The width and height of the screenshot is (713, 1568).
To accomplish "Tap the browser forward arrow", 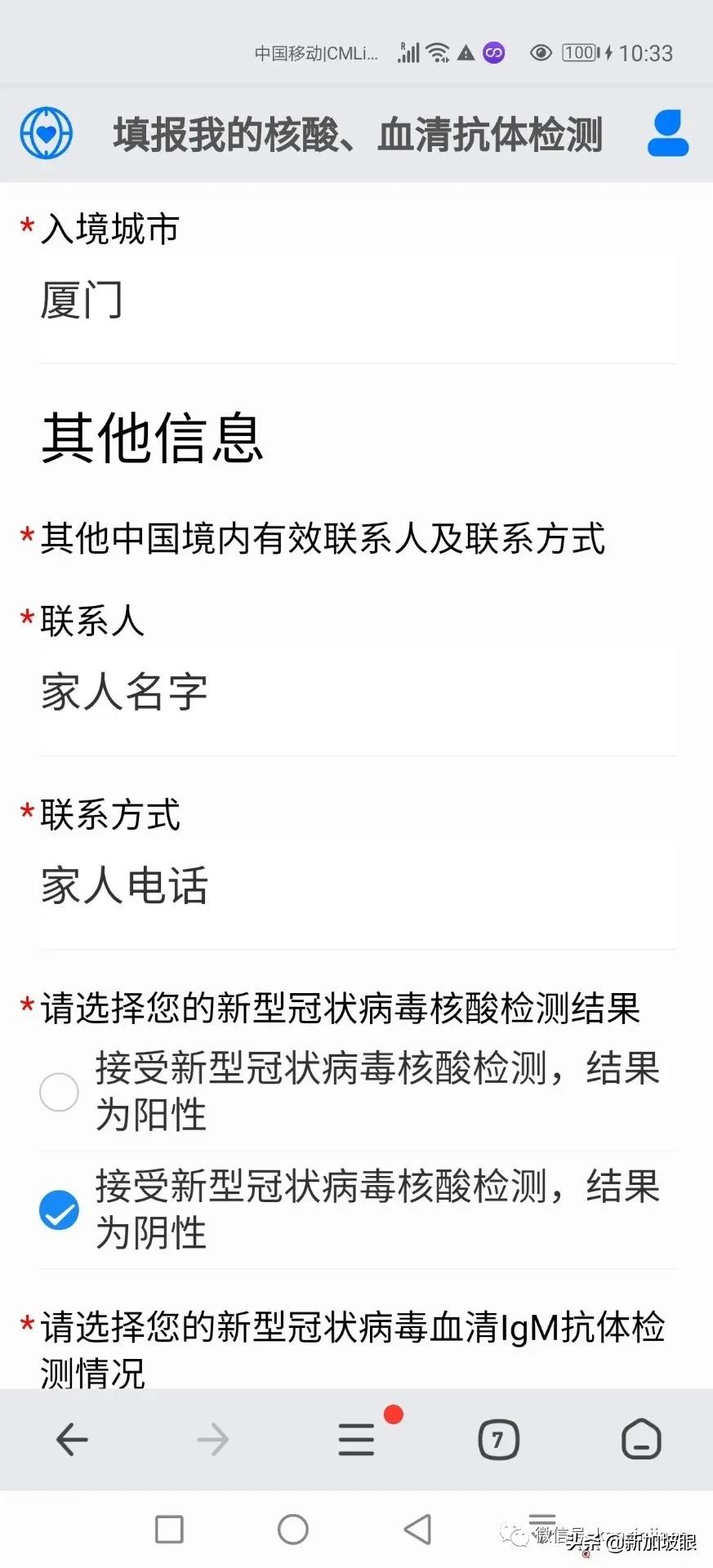I will [213, 1440].
